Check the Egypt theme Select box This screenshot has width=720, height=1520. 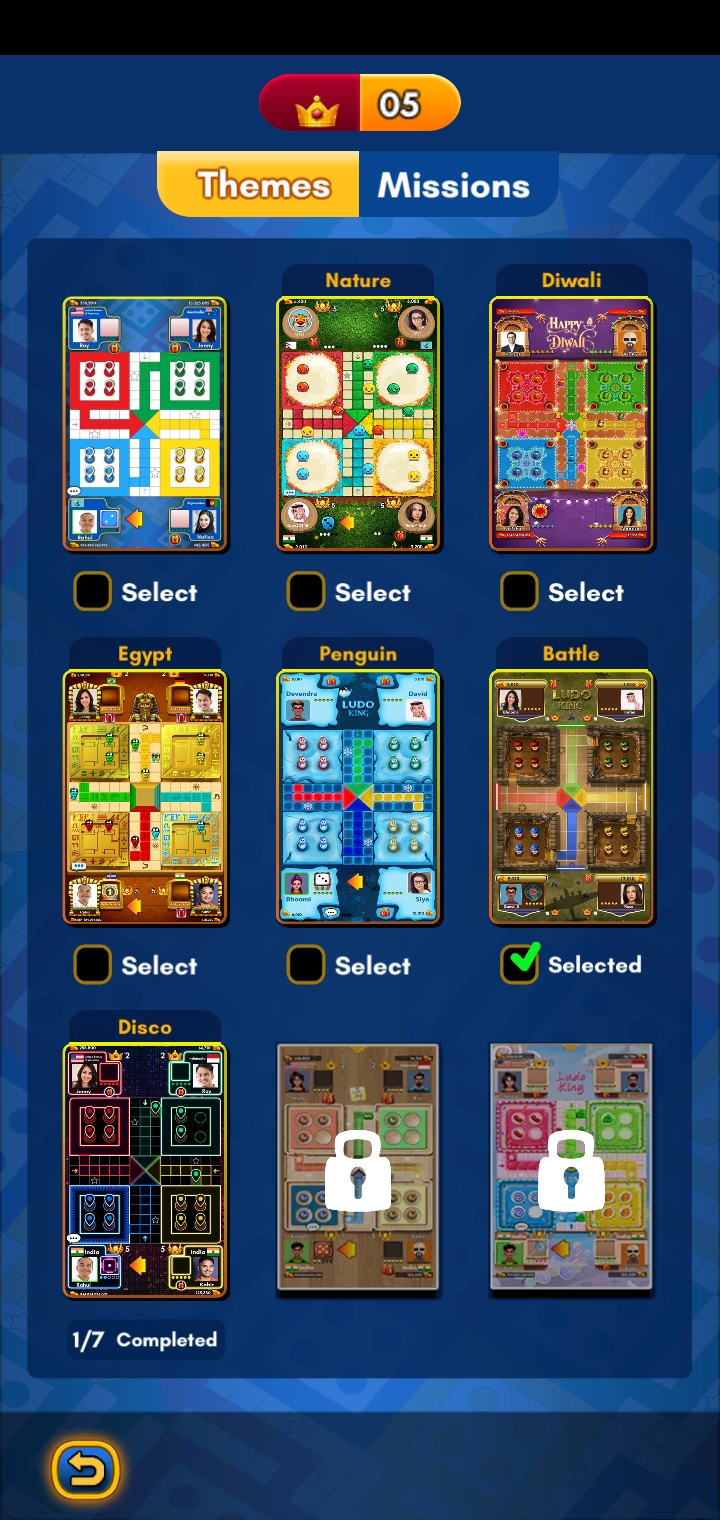(92, 965)
